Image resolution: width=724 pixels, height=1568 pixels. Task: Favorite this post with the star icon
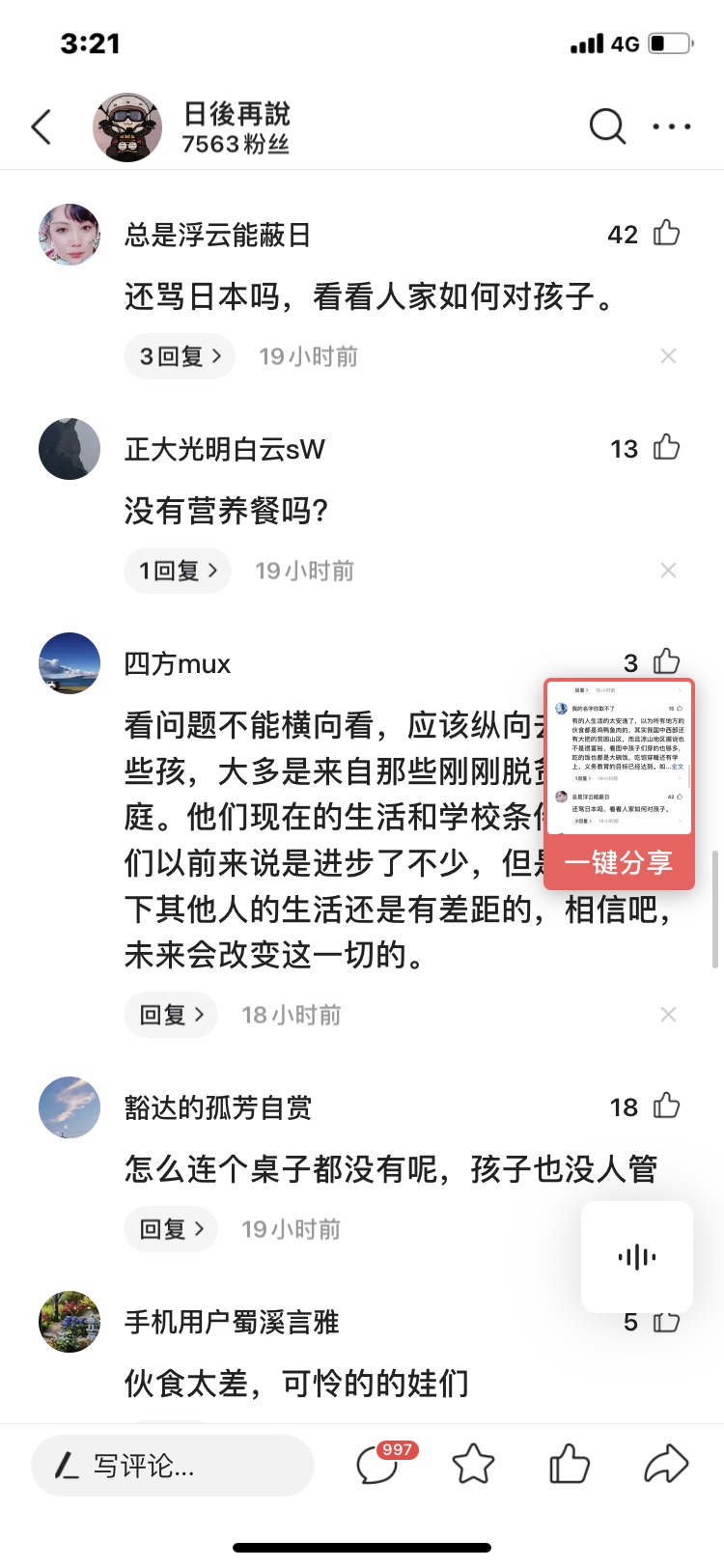point(473,1464)
